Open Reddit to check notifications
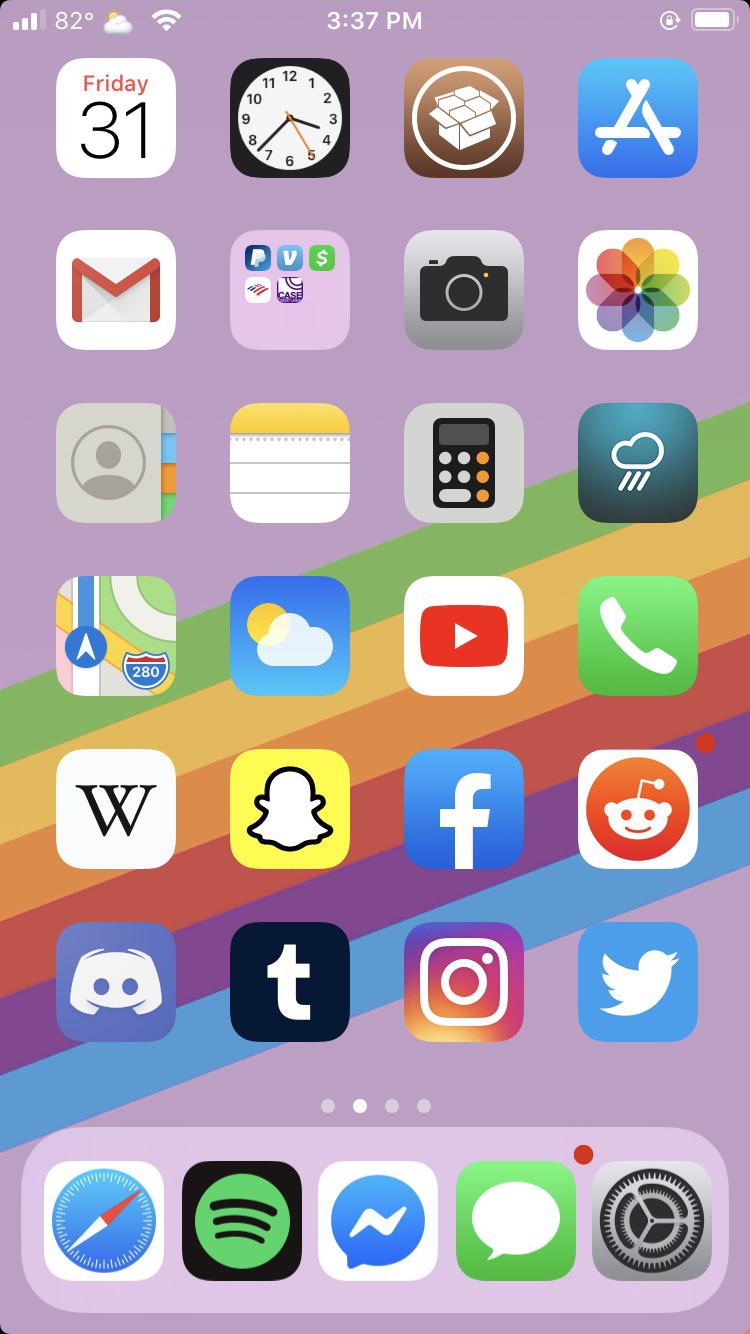 click(637, 809)
